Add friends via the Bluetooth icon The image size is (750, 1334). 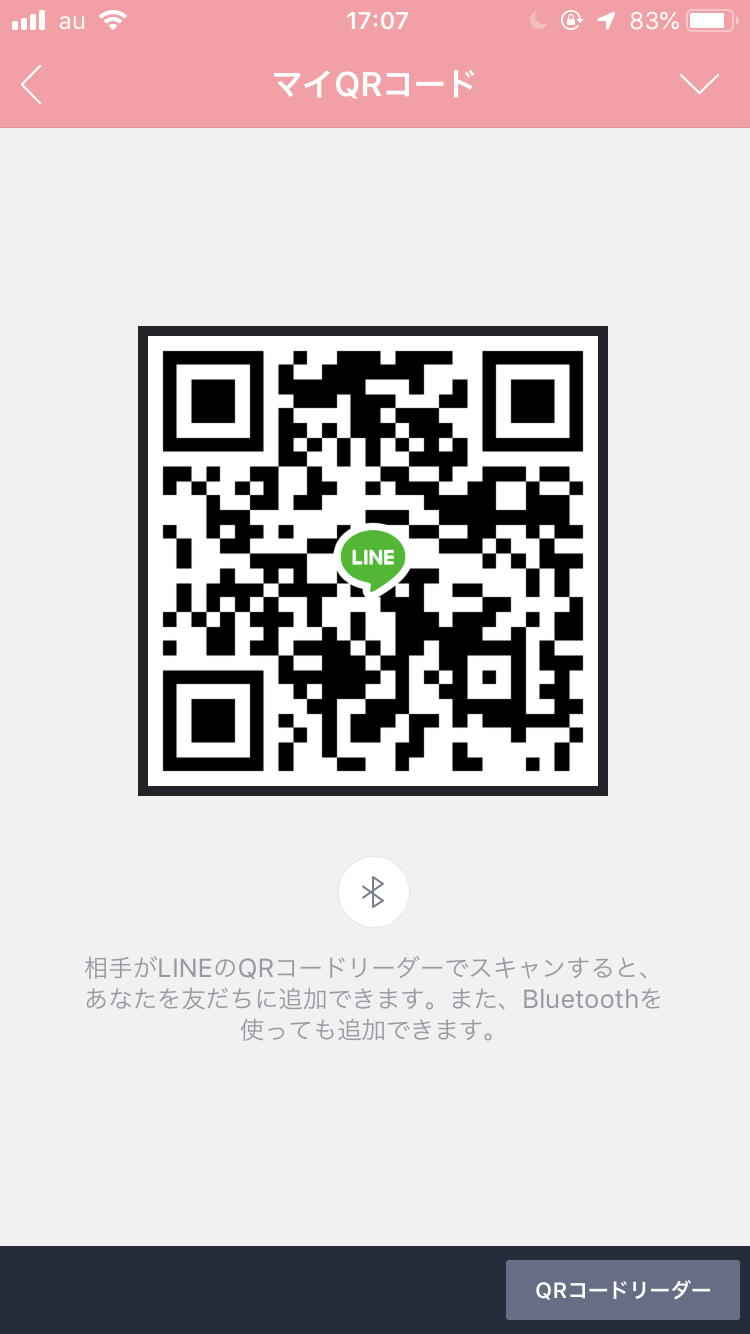tap(373, 892)
